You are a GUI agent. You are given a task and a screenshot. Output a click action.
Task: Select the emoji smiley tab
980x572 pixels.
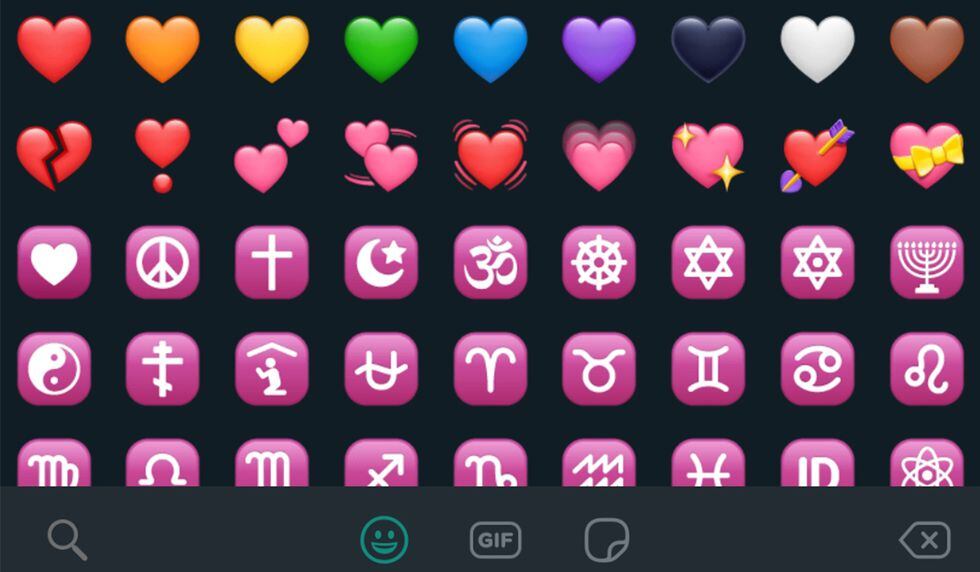(x=385, y=540)
